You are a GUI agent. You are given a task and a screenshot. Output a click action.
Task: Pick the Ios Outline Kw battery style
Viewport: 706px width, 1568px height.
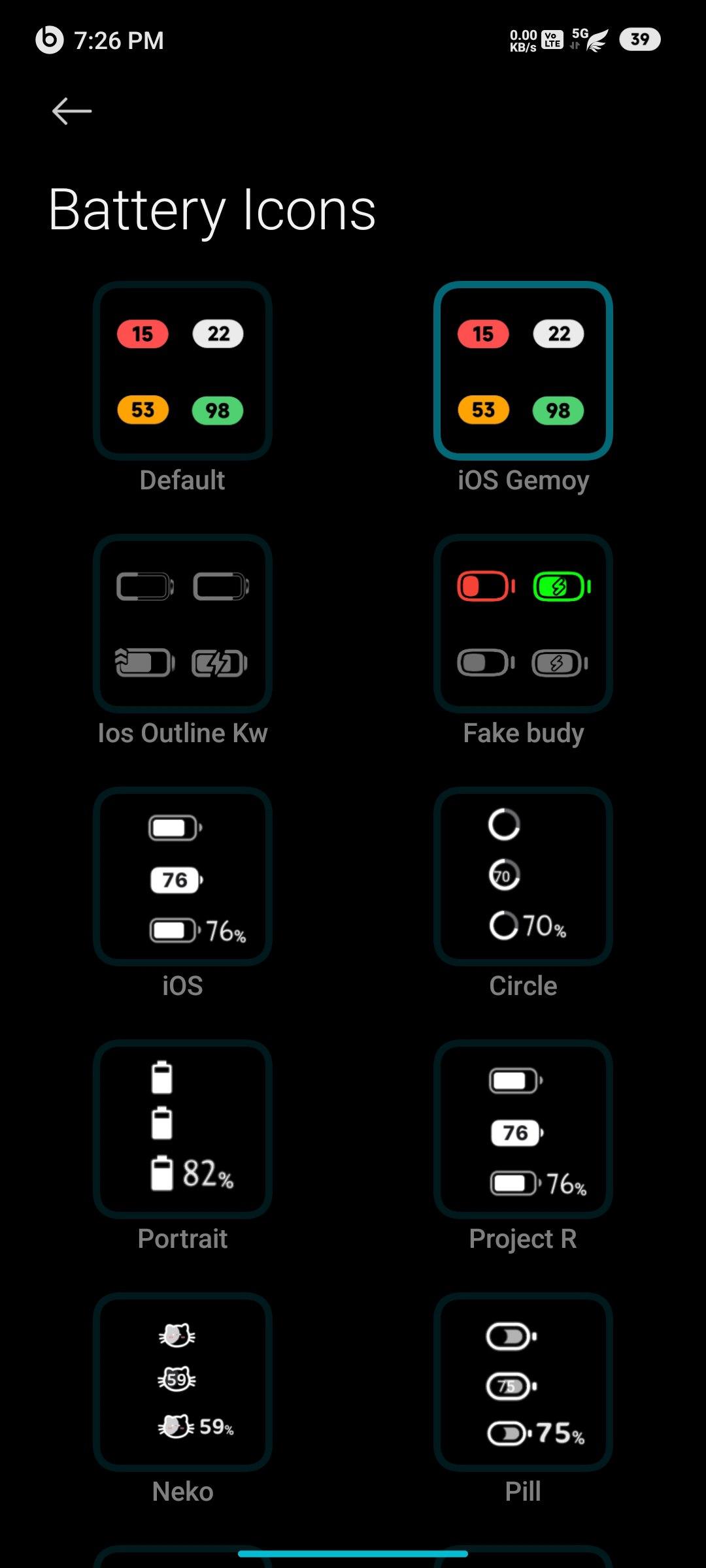(x=182, y=624)
